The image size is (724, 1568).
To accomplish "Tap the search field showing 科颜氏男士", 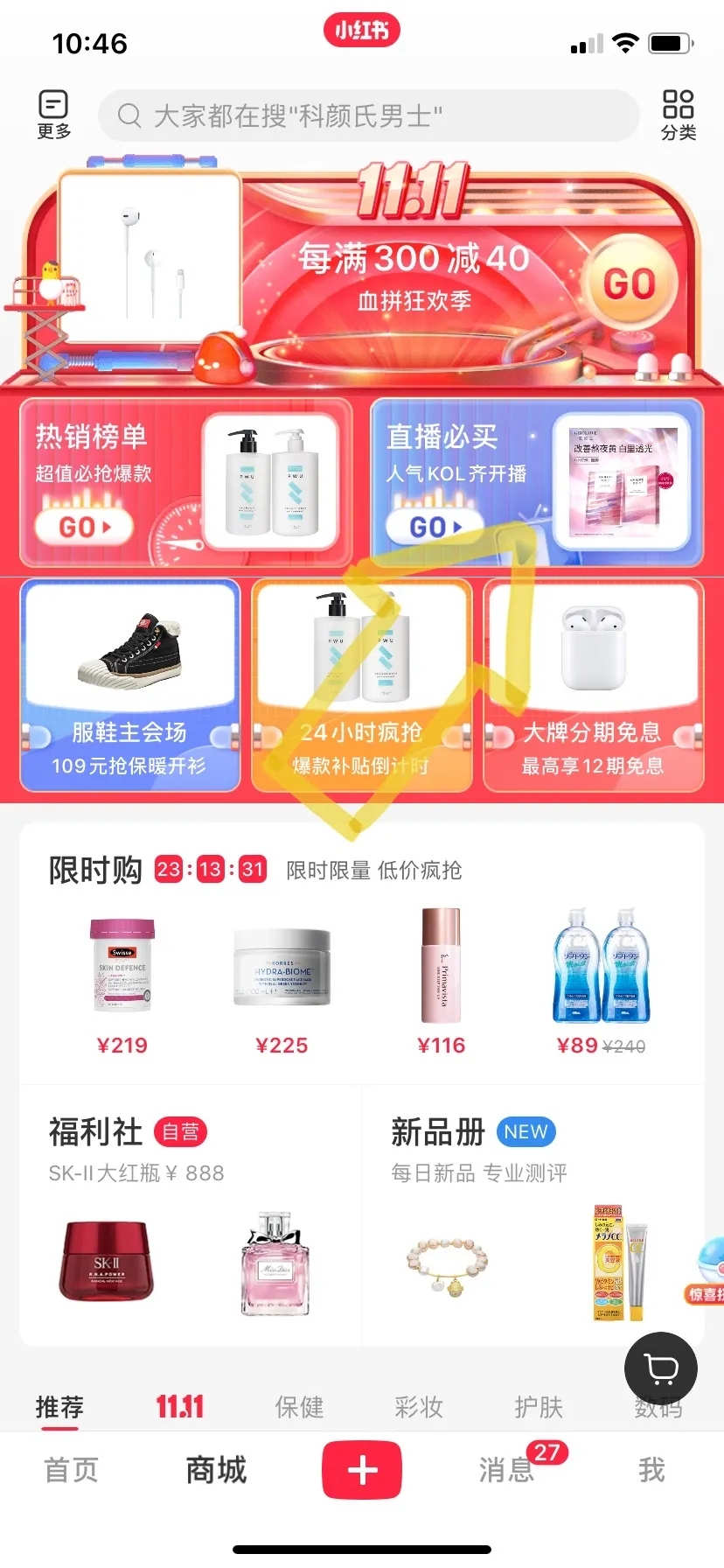I will click(367, 115).
